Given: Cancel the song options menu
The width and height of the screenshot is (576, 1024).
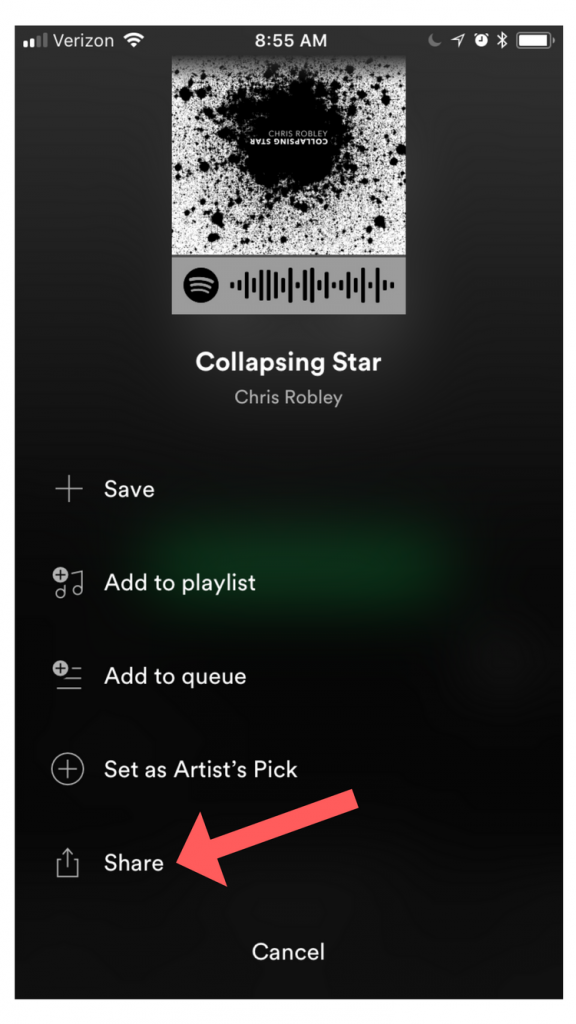Looking at the screenshot, I should [288, 952].
